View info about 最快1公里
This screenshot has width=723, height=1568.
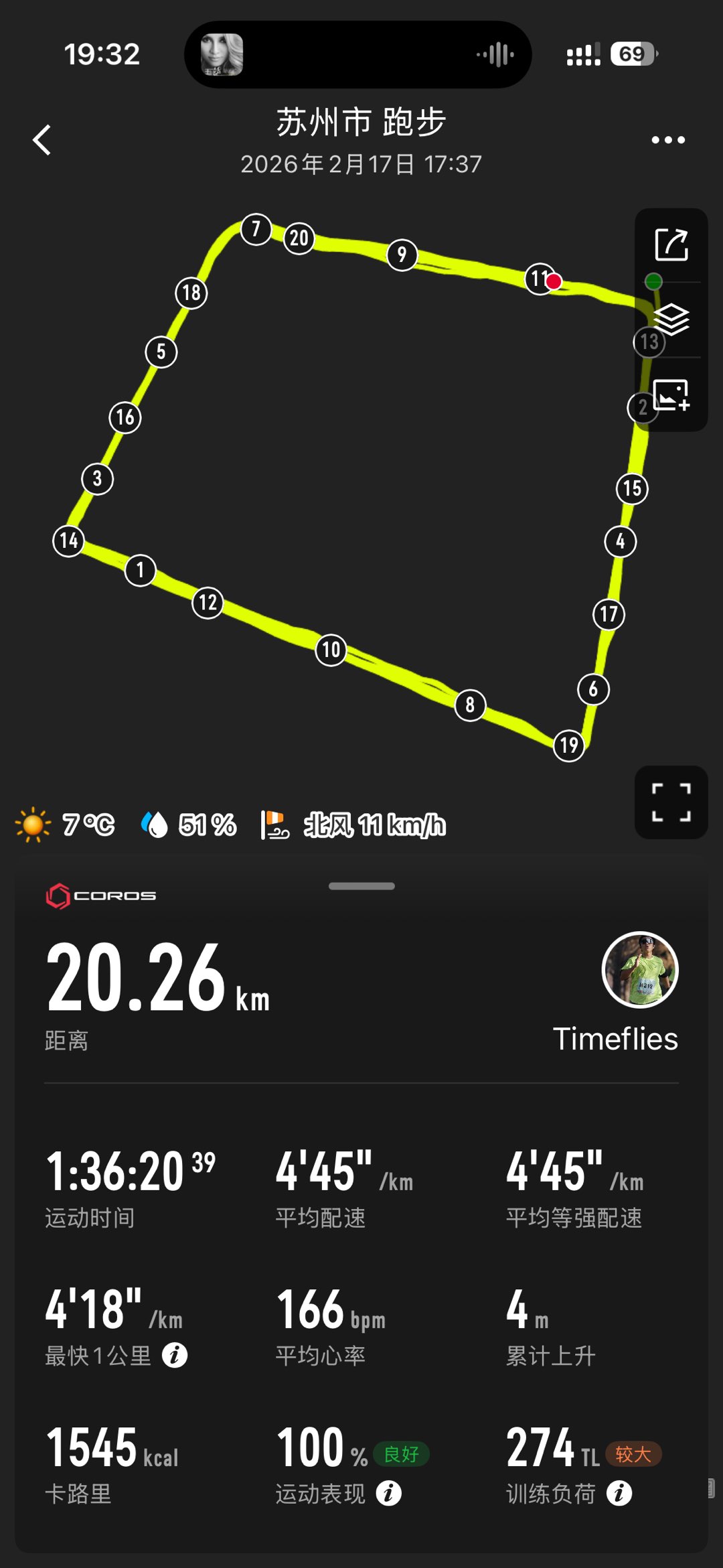point(175,1356)
